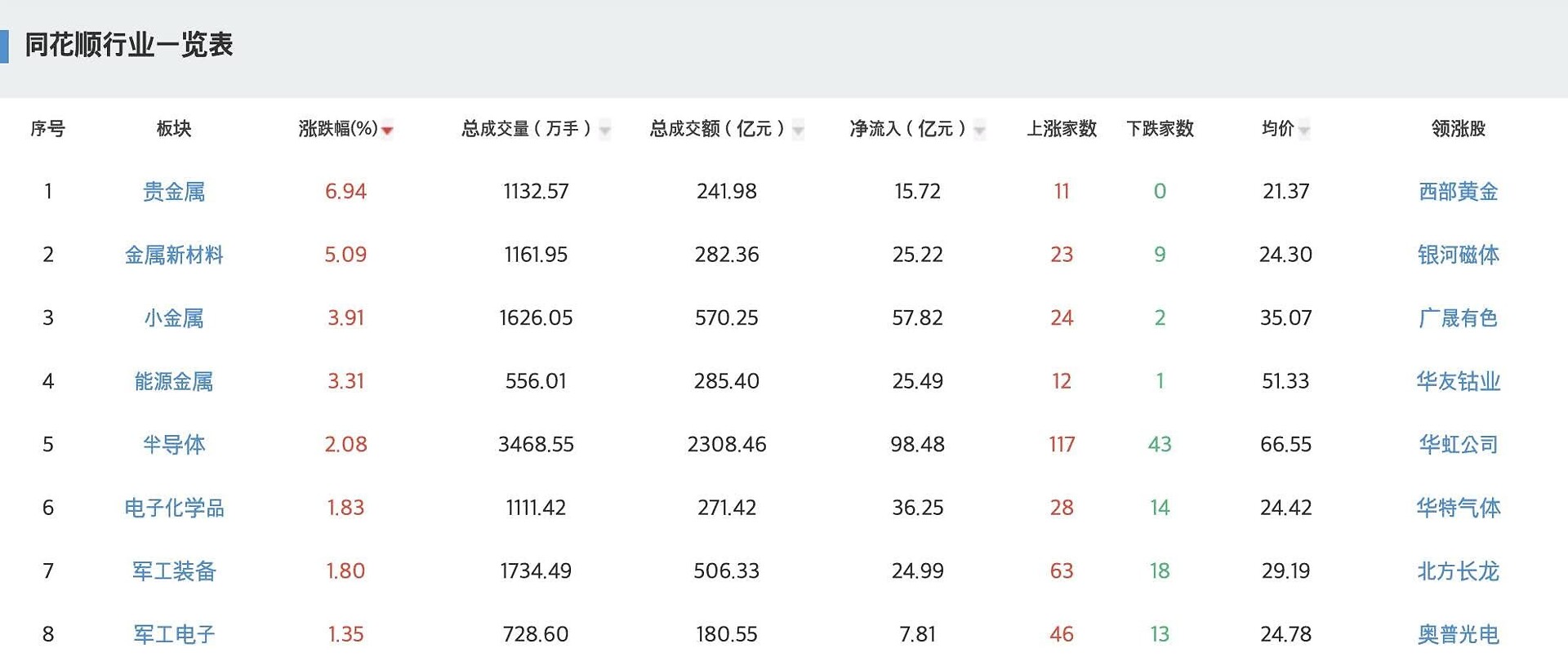
Task: Select the 半导体 sector
Action: (174, 445)
